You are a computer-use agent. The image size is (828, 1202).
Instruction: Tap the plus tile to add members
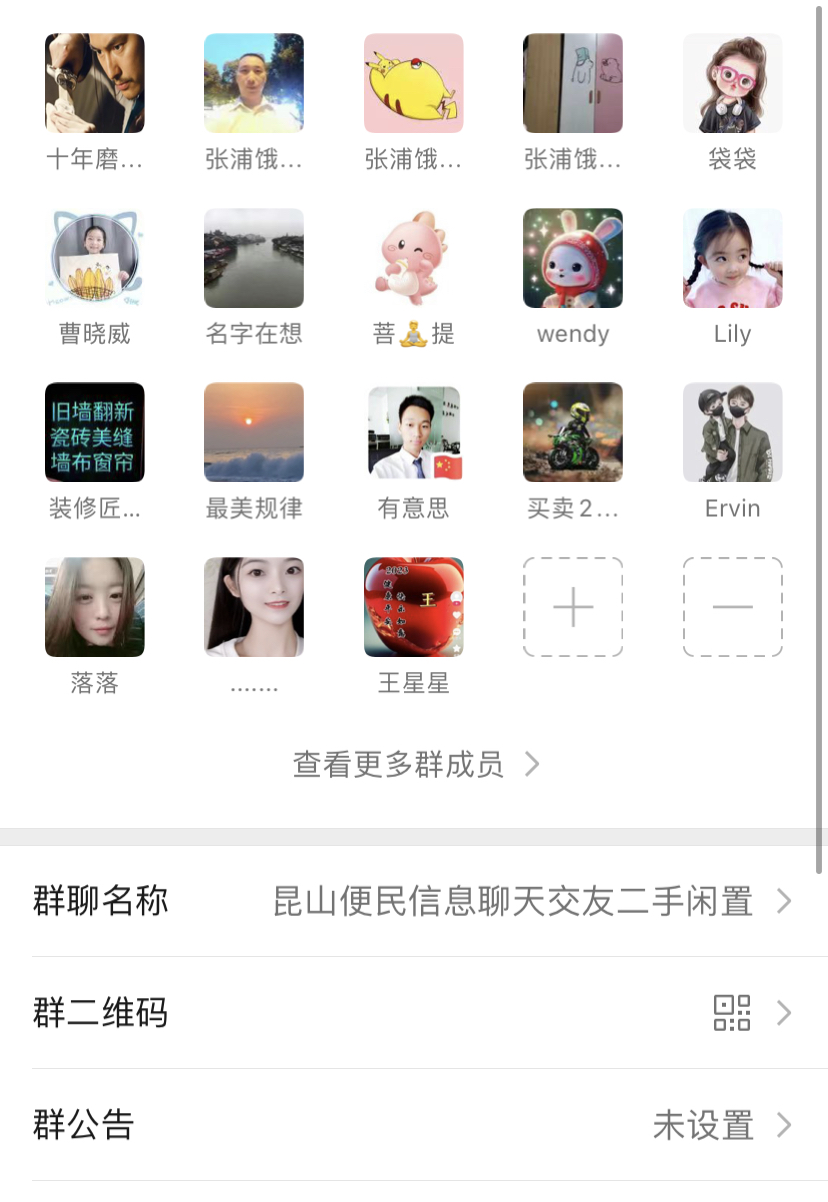tap(573, 607)
